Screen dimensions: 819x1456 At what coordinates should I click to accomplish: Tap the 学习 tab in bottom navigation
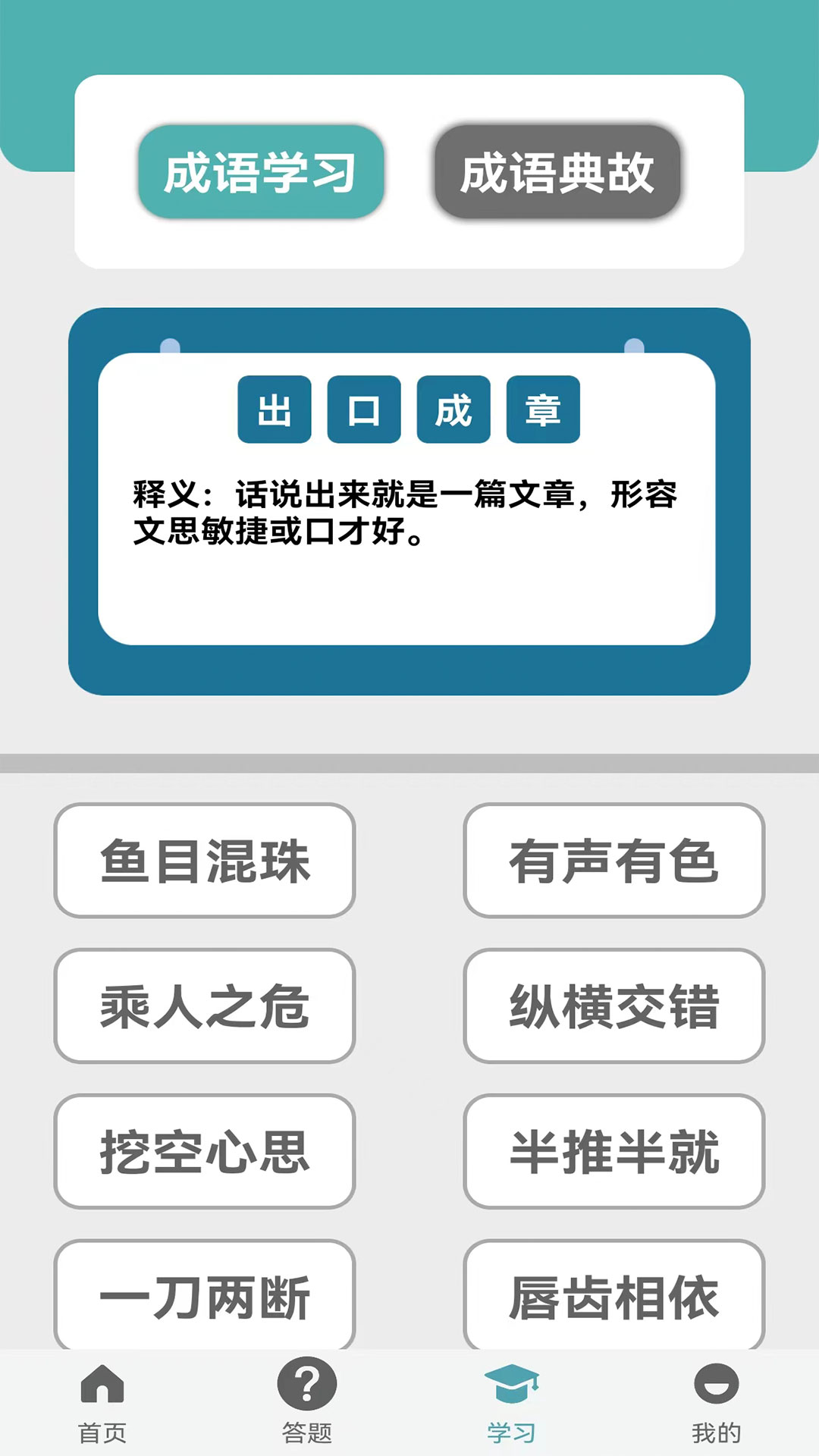click(511, 1401)
